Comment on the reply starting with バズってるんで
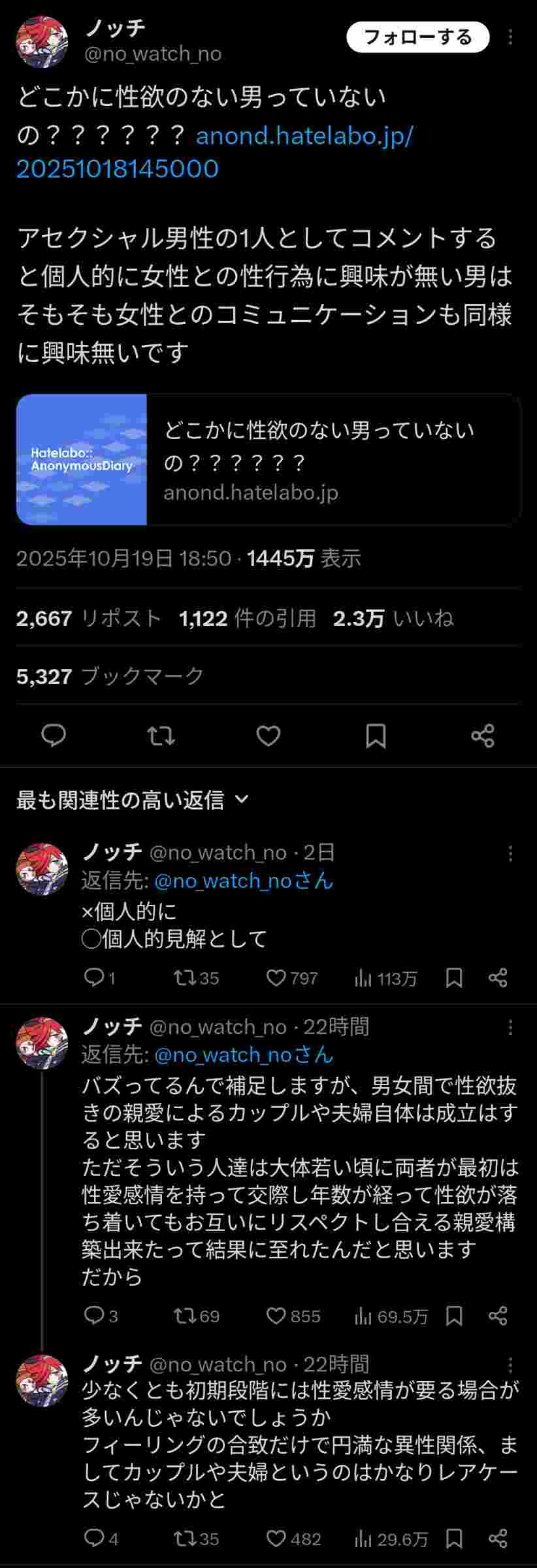 pos(95,1316)
